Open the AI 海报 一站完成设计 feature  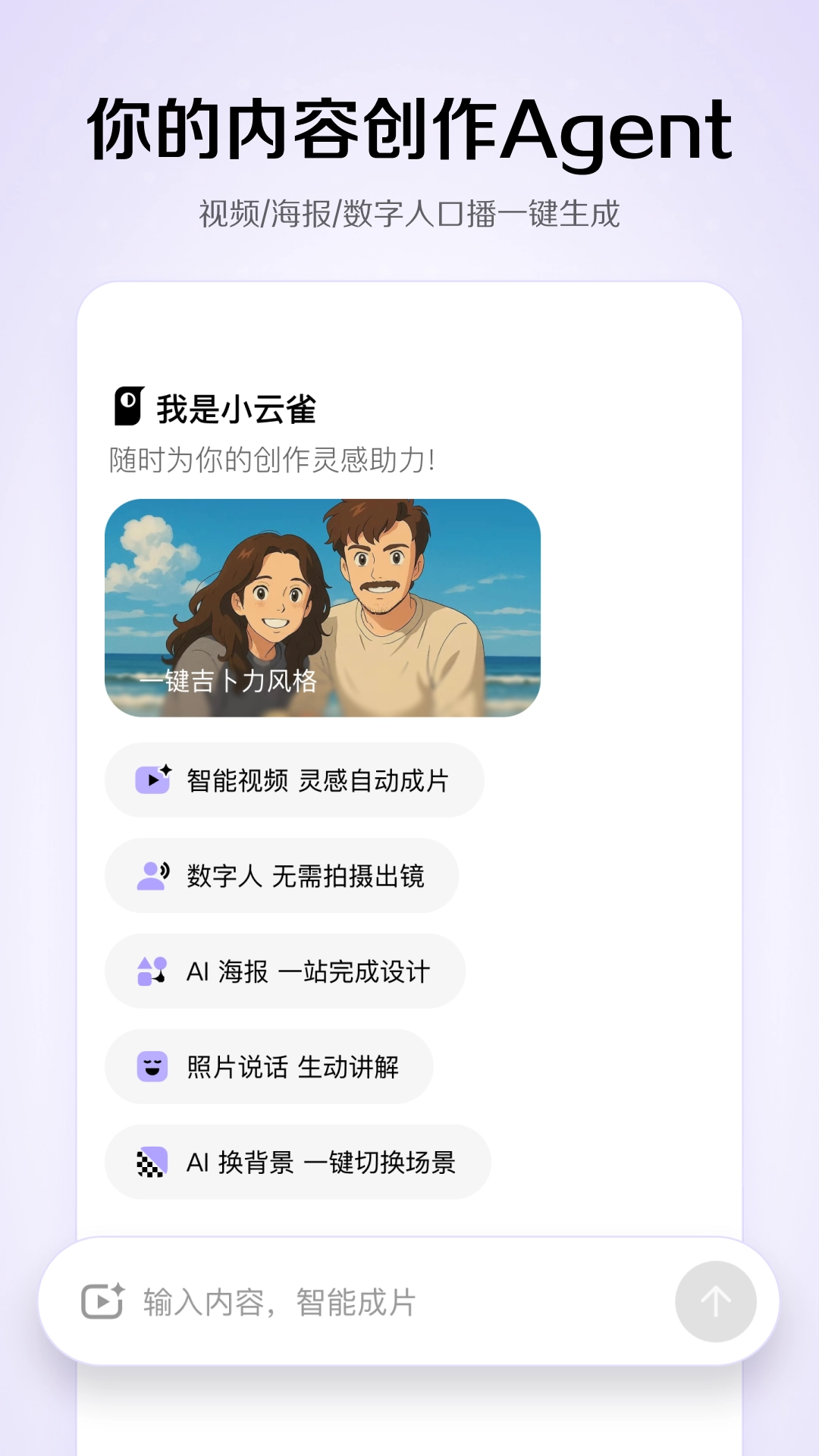click(284, 971)
